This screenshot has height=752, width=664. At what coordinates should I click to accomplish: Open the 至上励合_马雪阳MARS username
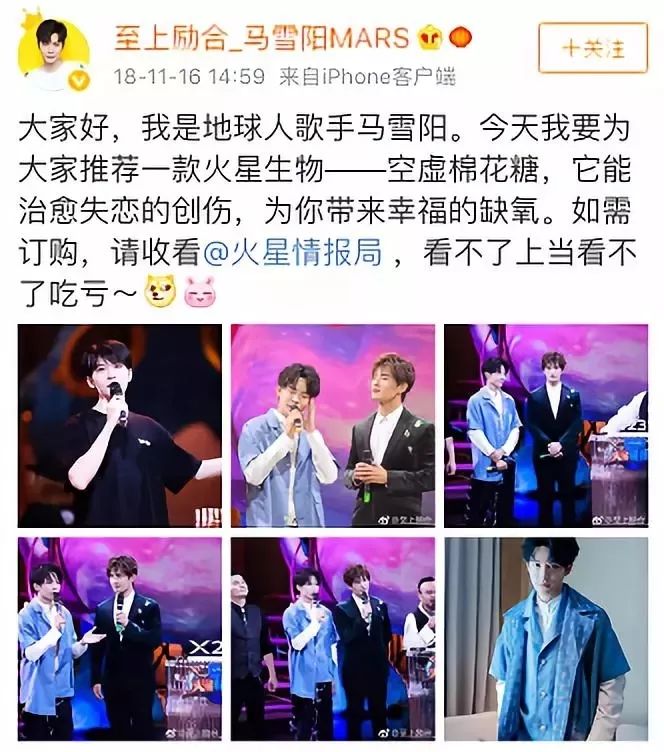[x=262, y=38]
